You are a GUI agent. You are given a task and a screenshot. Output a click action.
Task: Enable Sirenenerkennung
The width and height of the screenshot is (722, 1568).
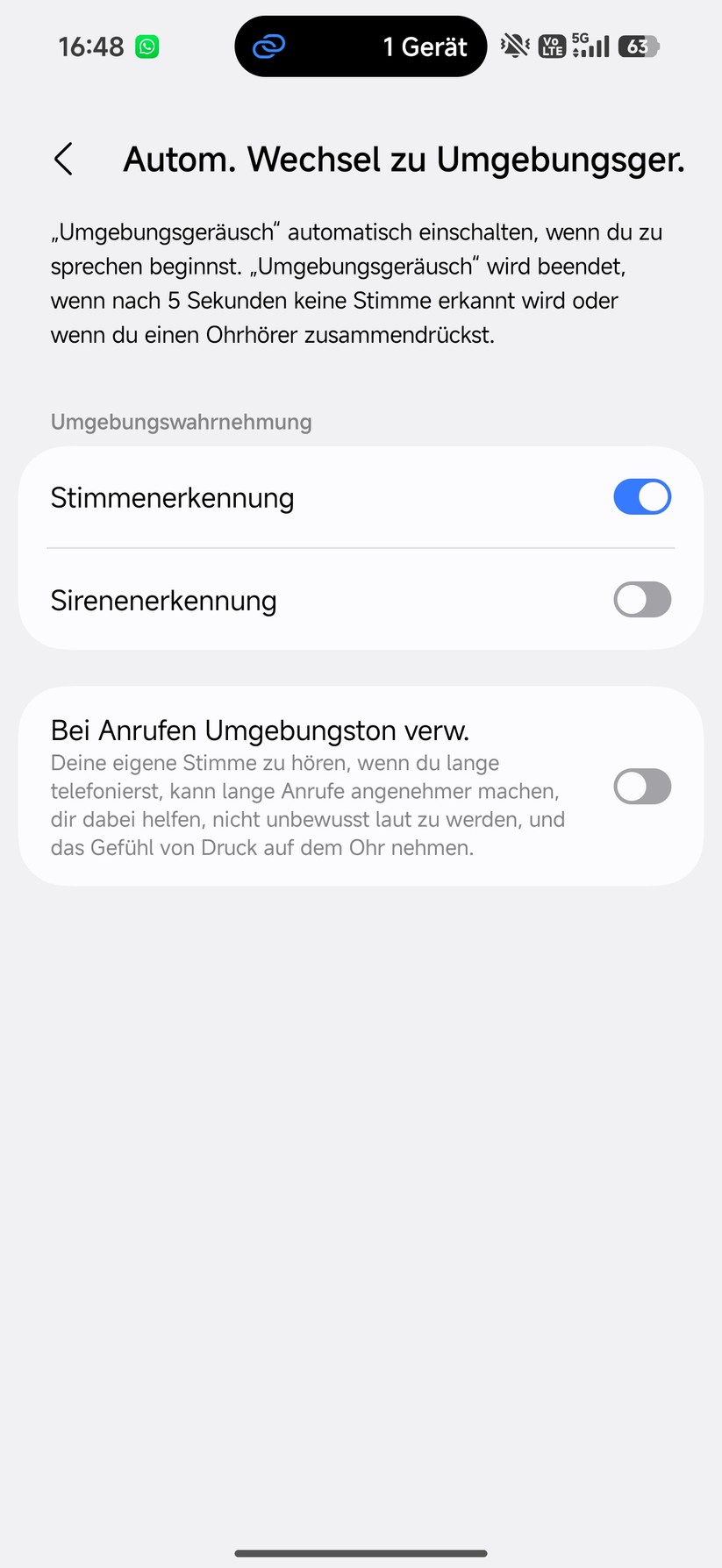point(641,600)
